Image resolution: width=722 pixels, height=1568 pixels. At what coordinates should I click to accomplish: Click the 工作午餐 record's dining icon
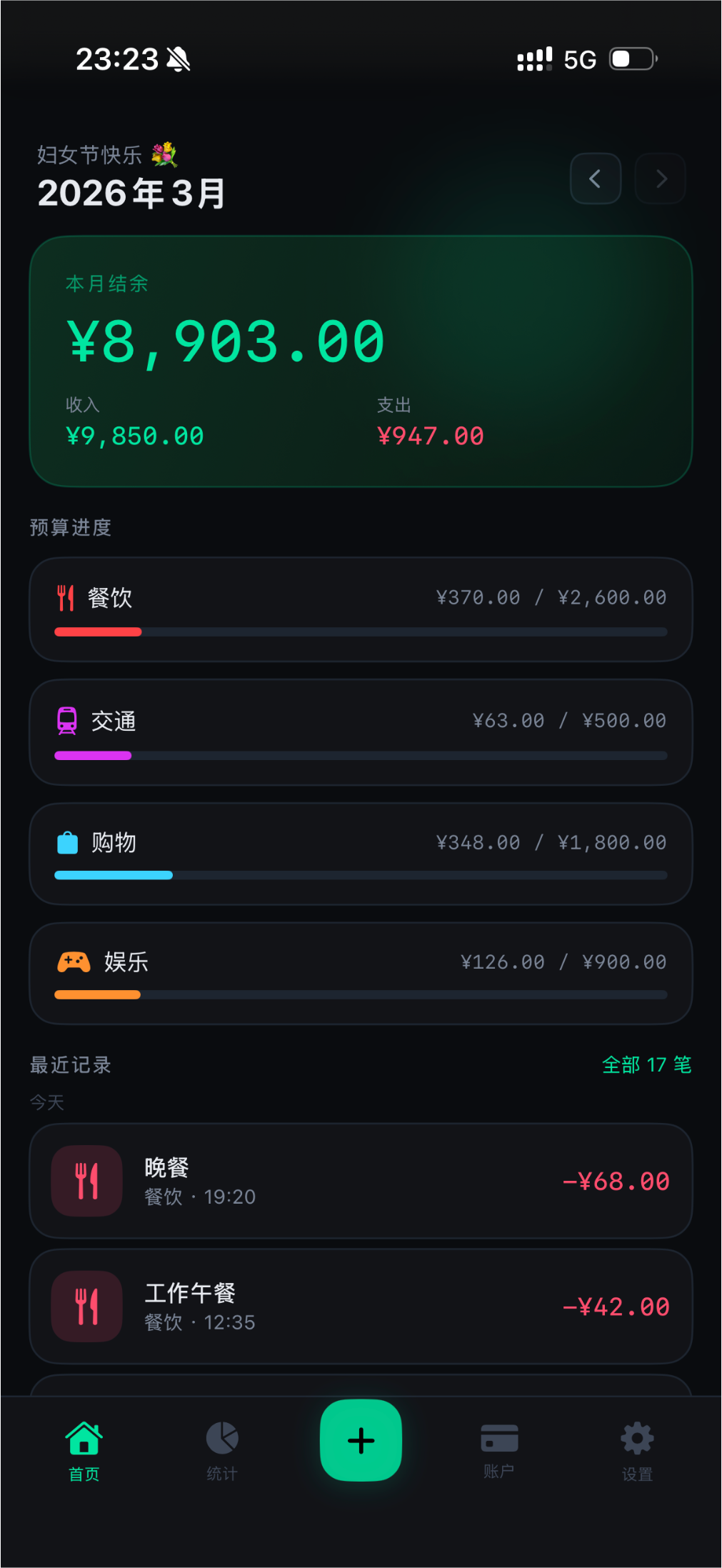(x=86, y=1306)
